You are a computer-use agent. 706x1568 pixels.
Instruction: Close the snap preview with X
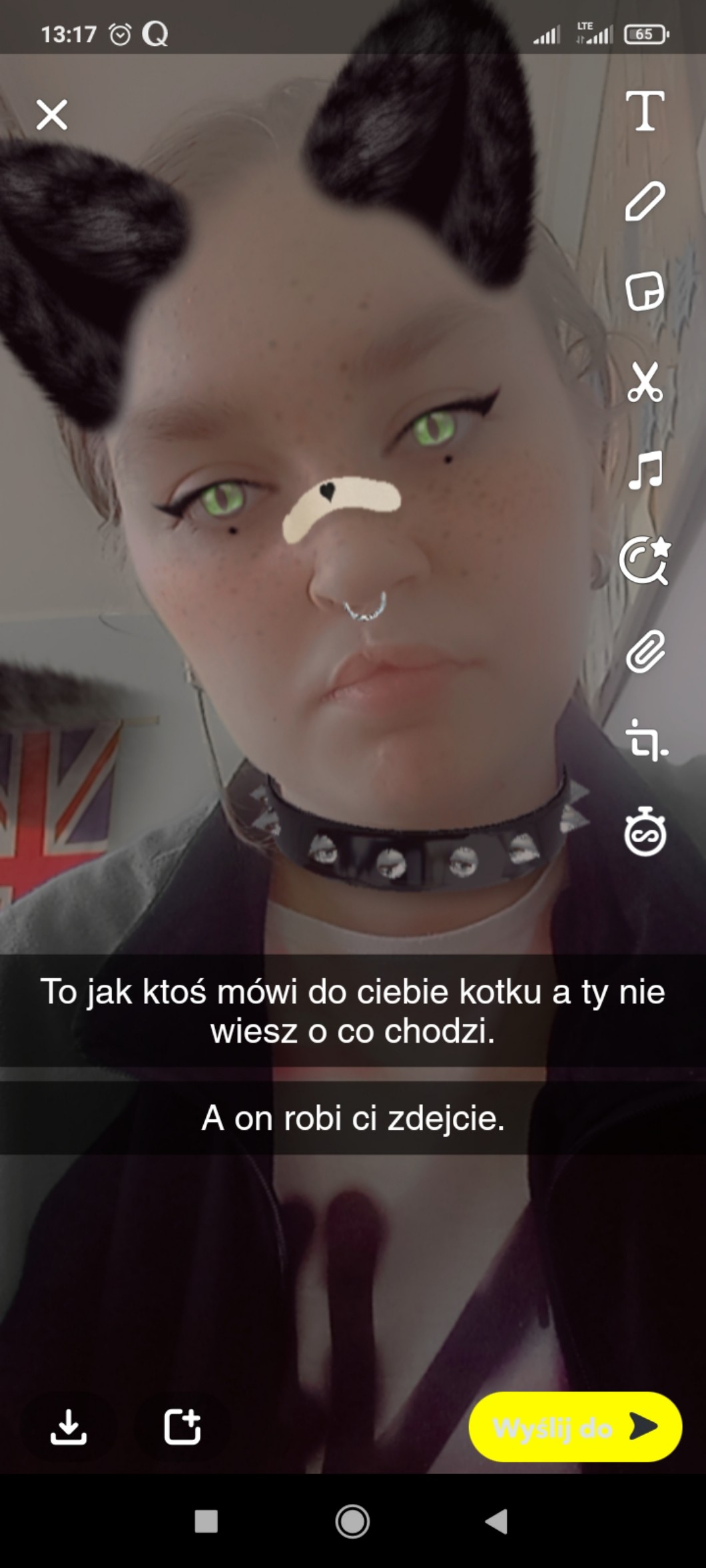tap(51, 115)
